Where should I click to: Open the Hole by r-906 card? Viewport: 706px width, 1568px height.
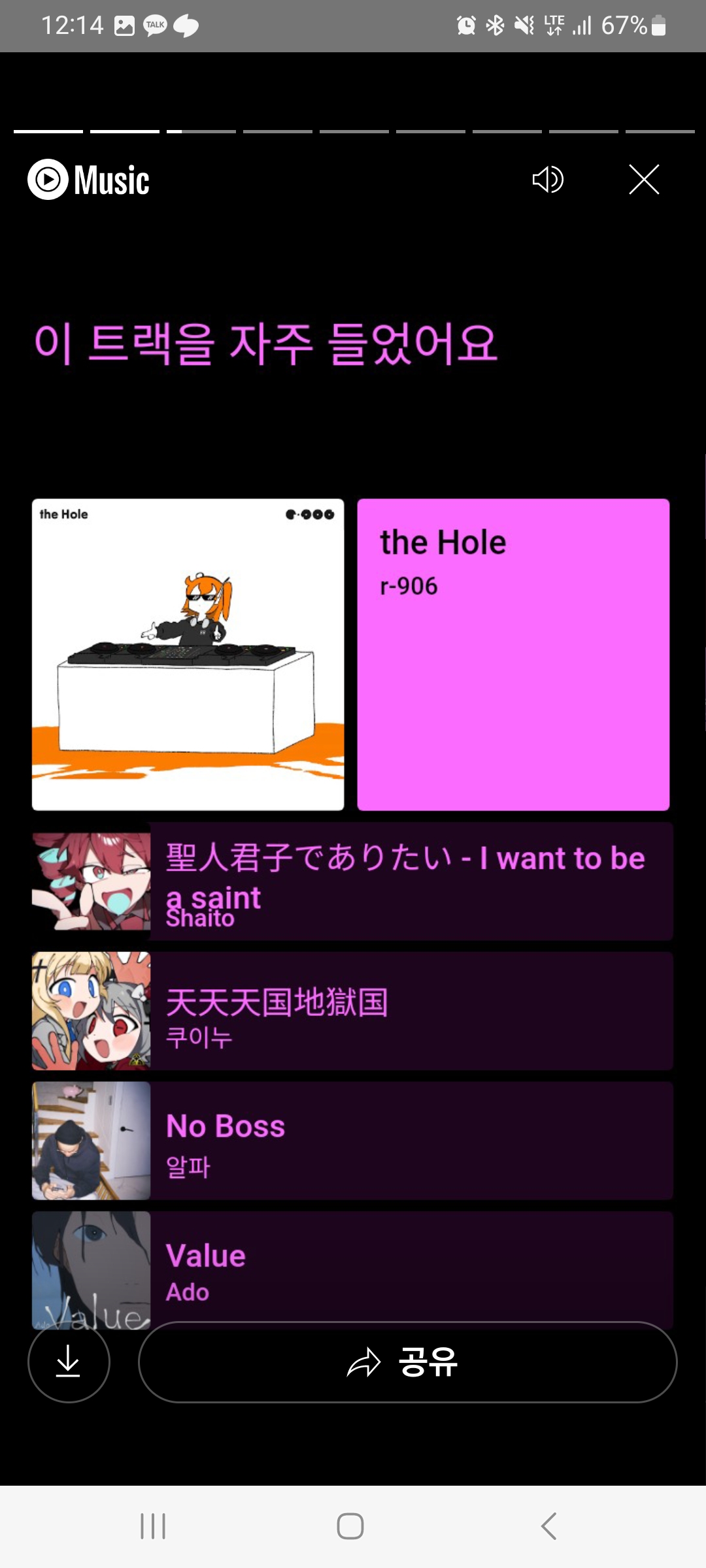513,655
